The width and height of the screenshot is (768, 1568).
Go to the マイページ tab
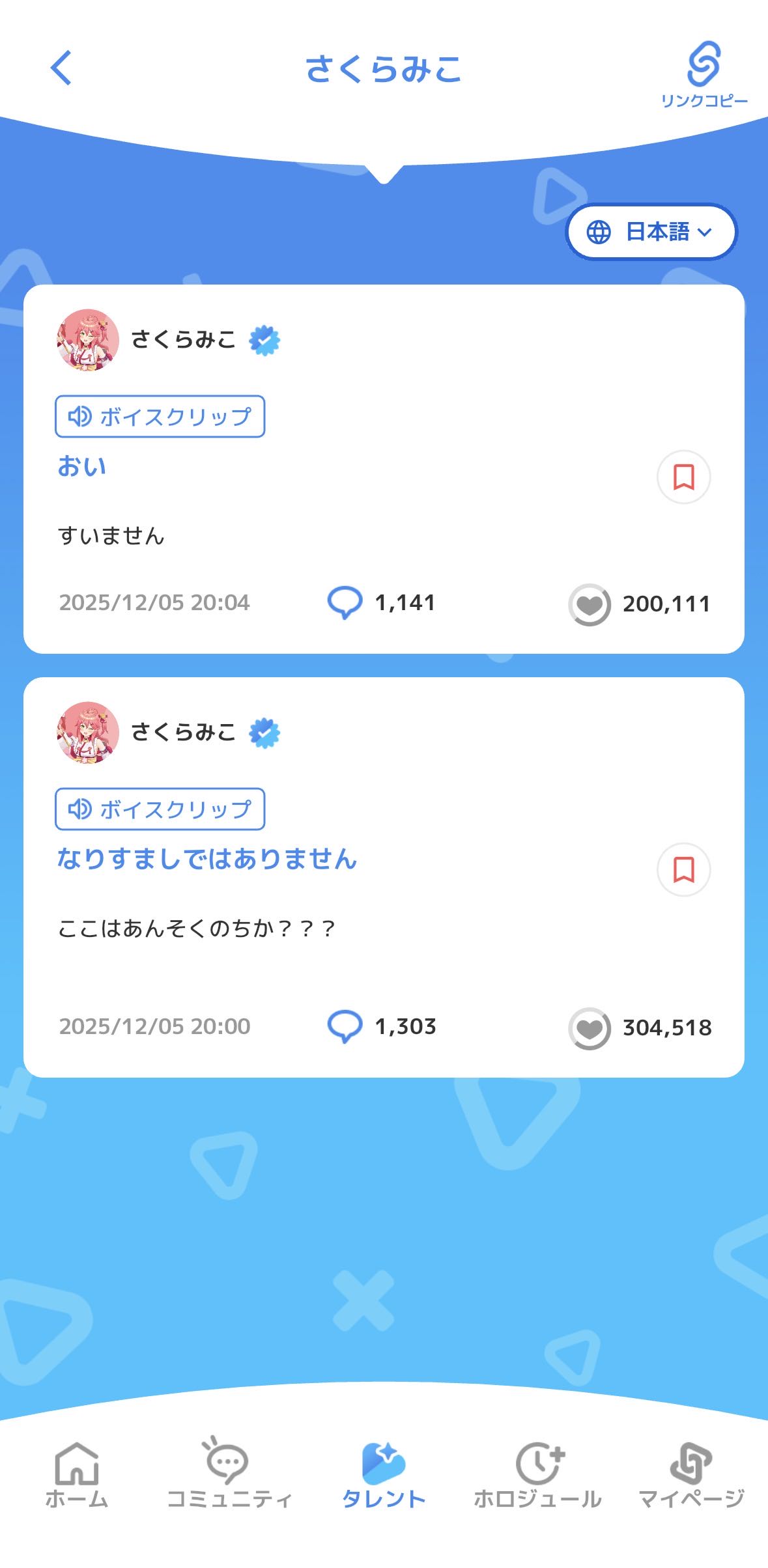coord(690,1476)
